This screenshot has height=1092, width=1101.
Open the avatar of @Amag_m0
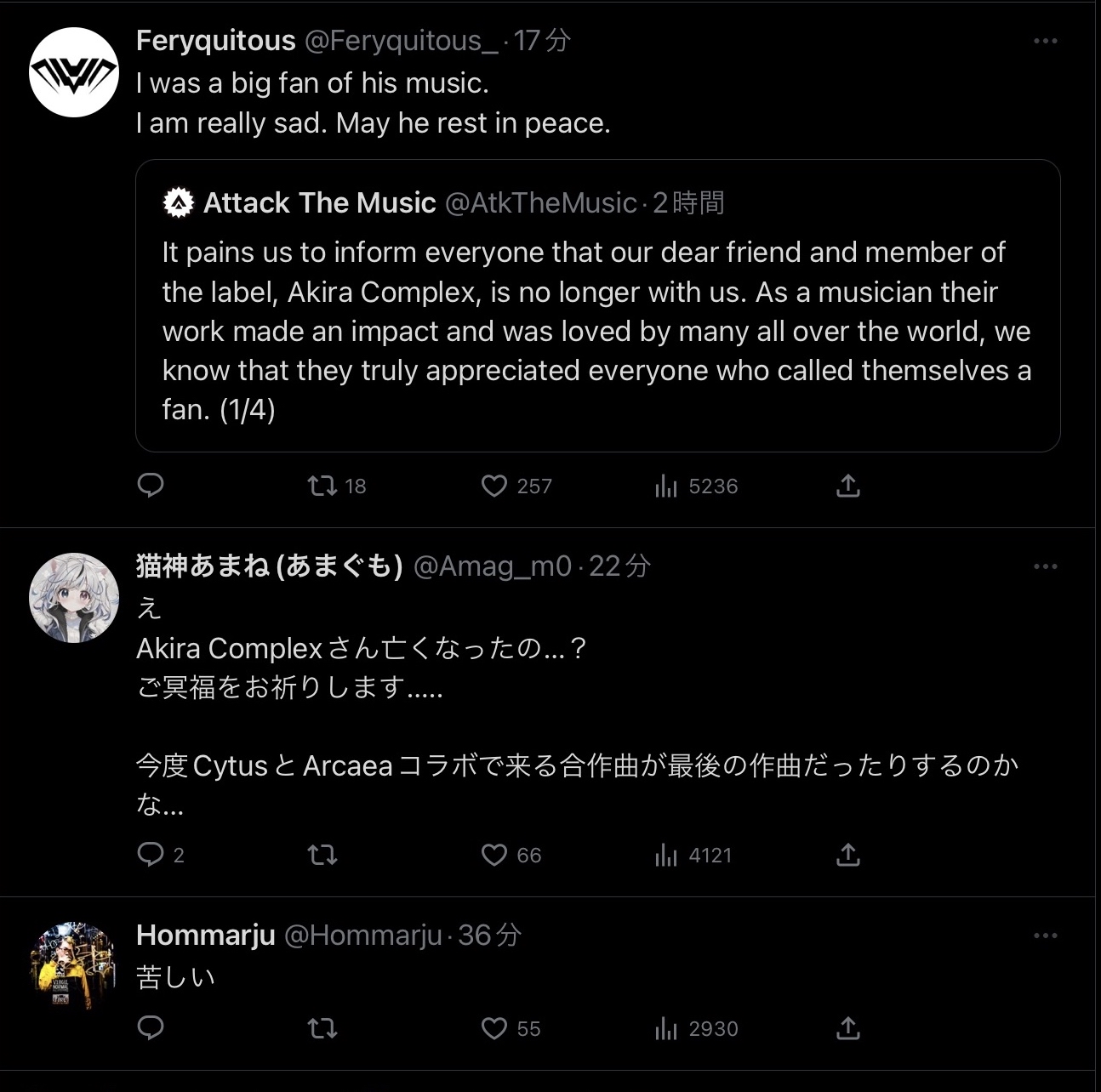(x=74, y=598)
